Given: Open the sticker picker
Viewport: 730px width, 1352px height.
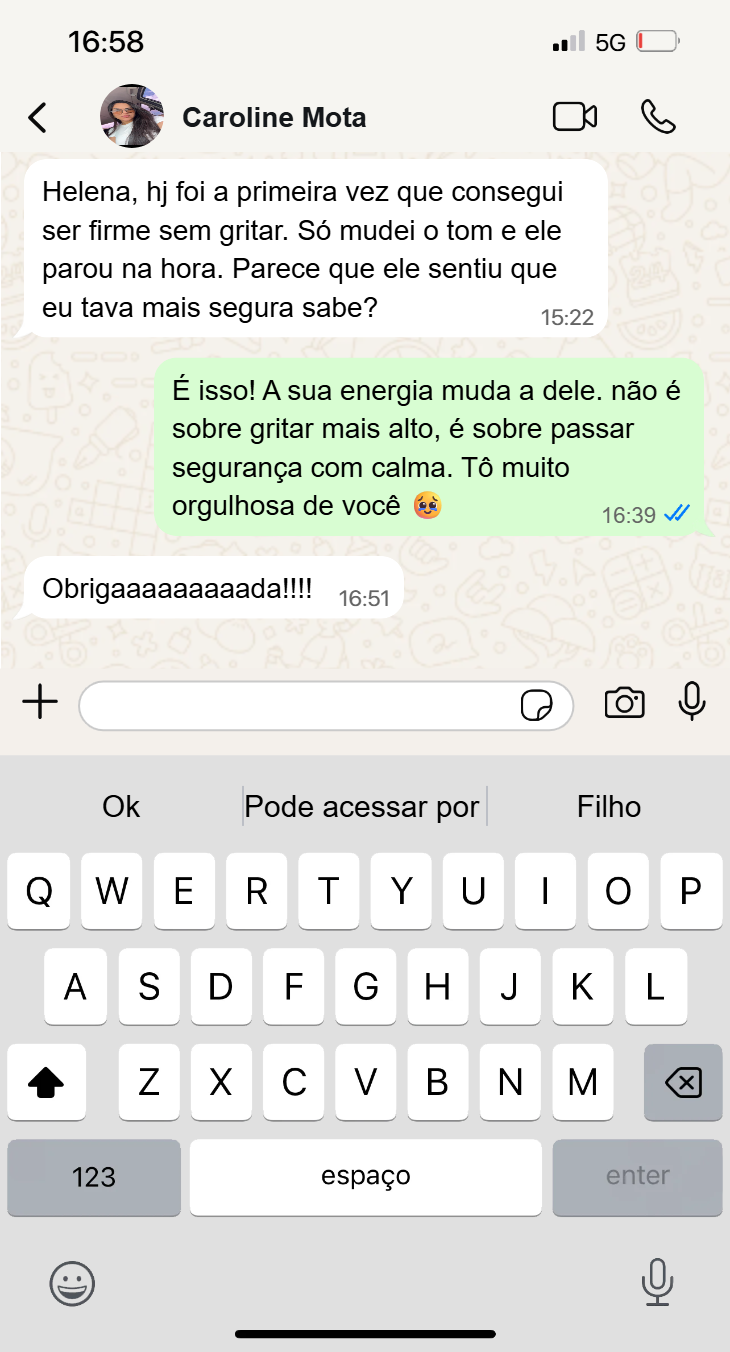Looking at the screenshot, I should (537, 706).
